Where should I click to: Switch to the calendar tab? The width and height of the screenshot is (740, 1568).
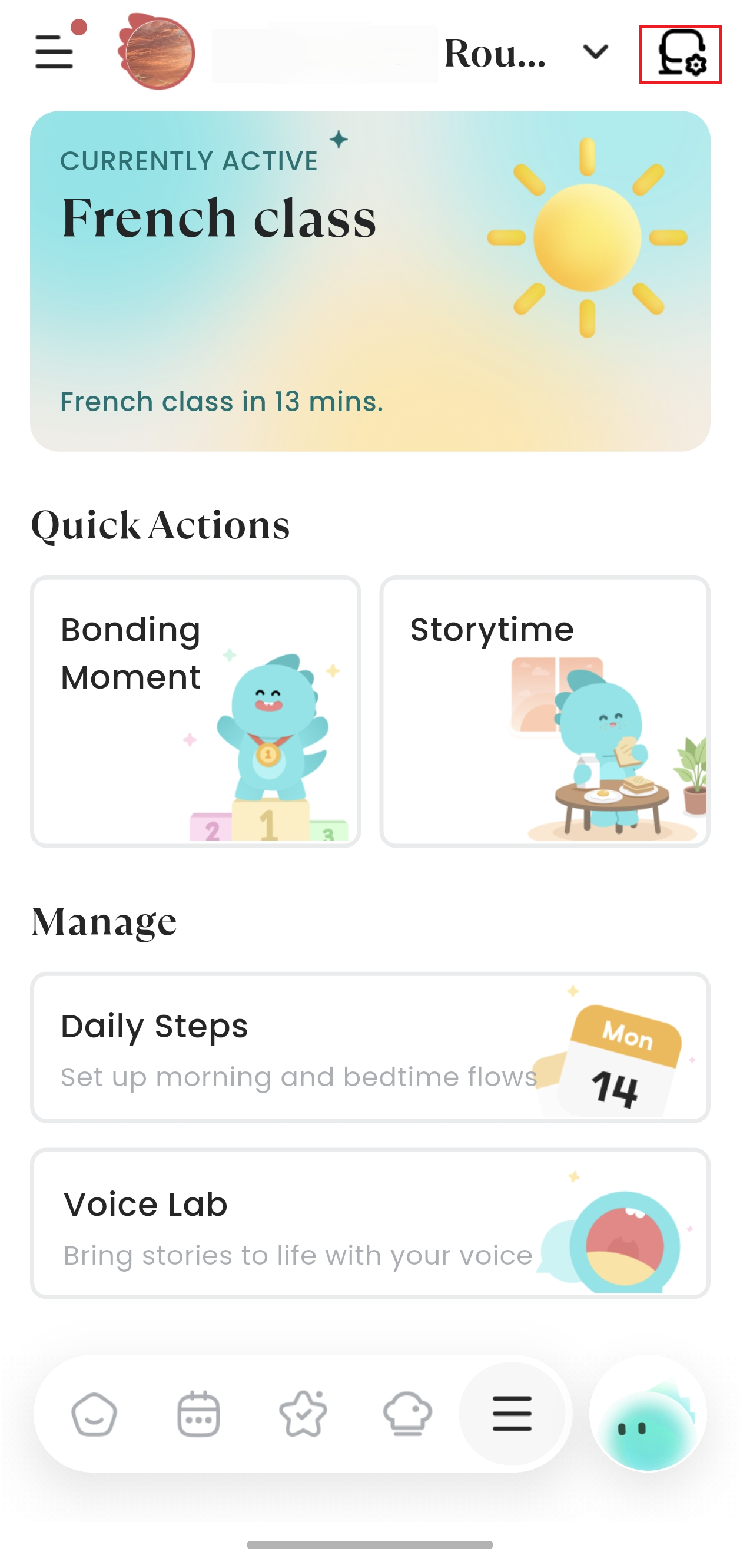click(198, 1414)
